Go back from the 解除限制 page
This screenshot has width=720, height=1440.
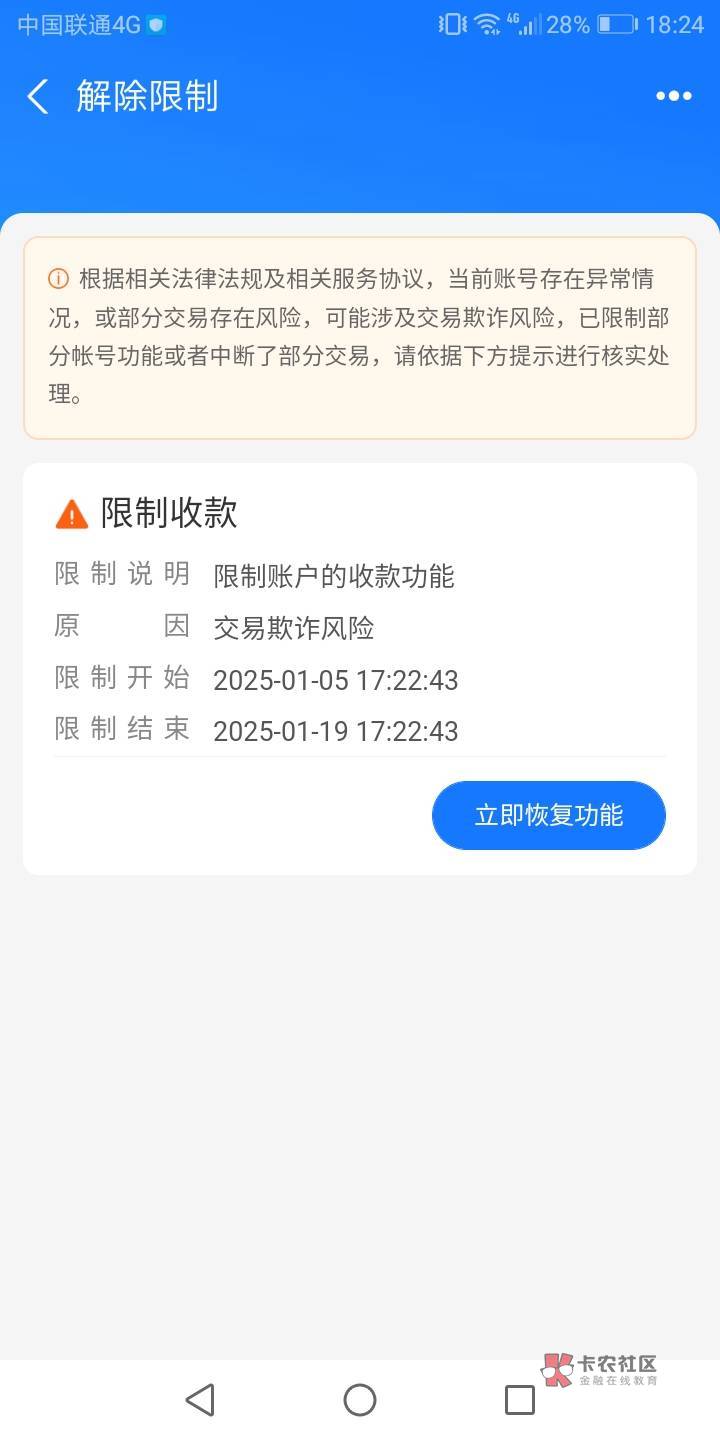(x=37, y=97)
